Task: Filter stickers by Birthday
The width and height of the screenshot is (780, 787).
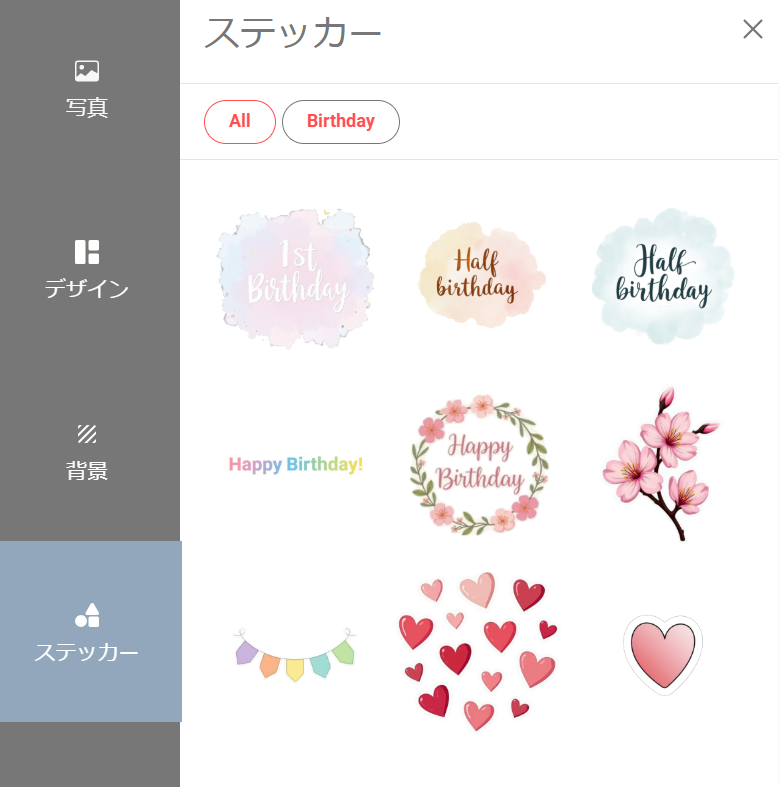Action: point(341,122)
